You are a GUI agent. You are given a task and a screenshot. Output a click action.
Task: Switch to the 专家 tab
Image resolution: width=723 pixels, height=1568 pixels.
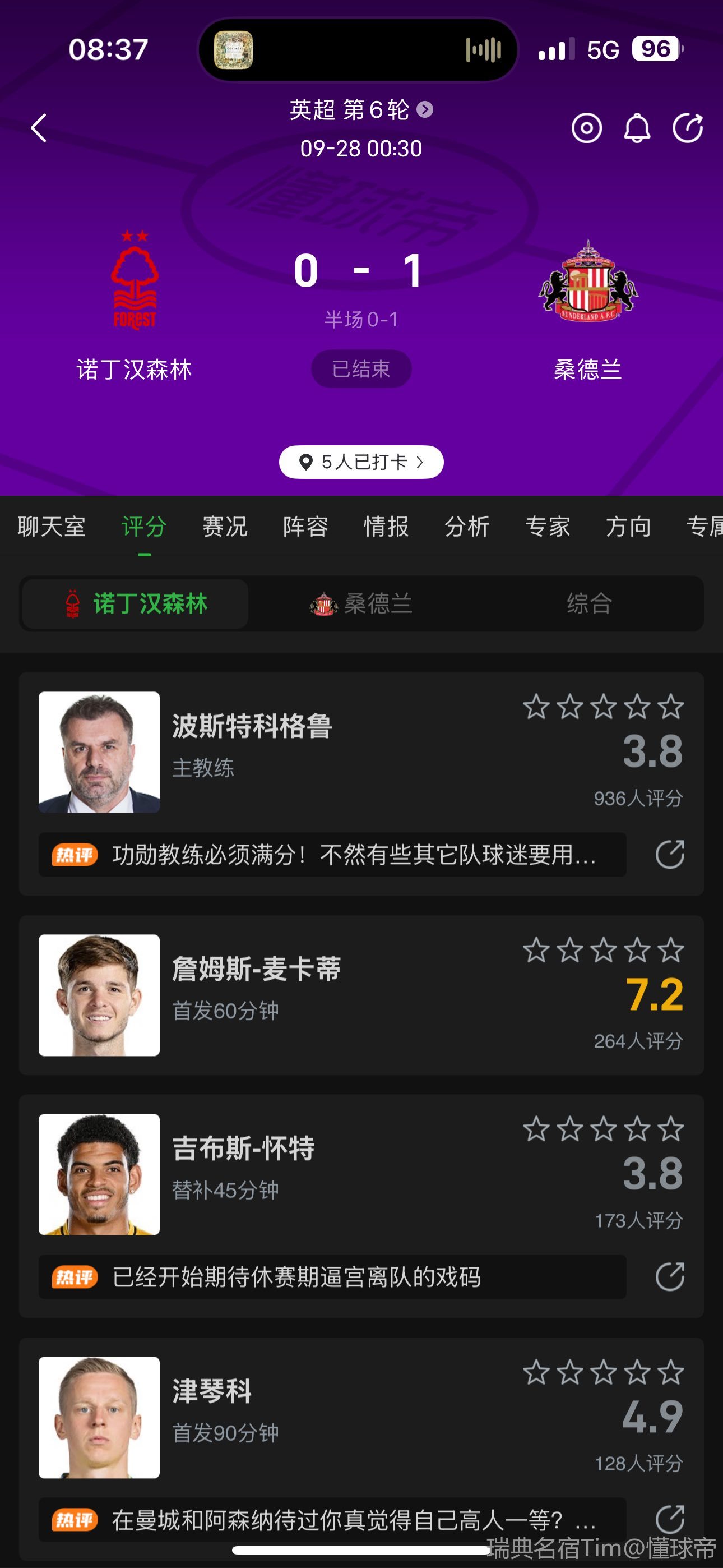[x=547, y=527]
